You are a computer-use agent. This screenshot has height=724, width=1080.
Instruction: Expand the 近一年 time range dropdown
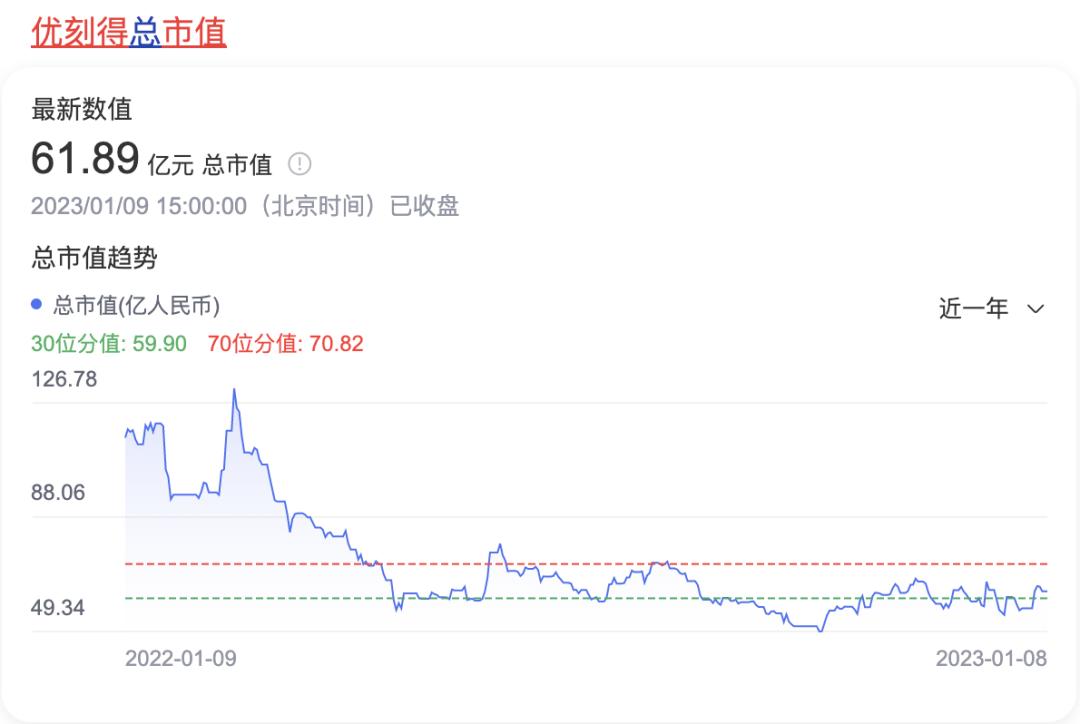(x=991, y=308)
